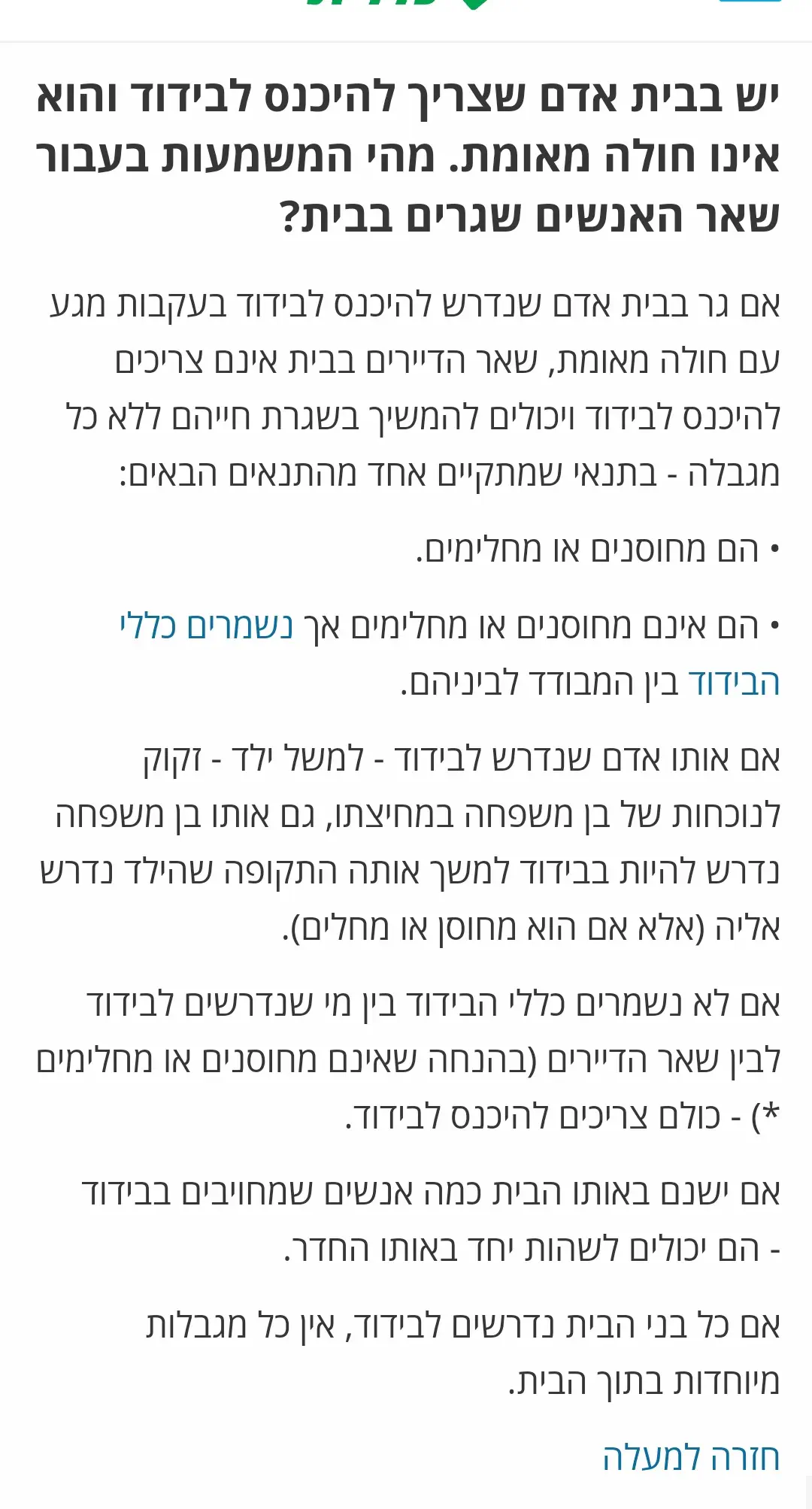Image resolution: width=812 pixels, height=1509 pixels.
Task: Tap the חזרה למעלה link
Action: pyautogui.click(x=691, y=1458)
